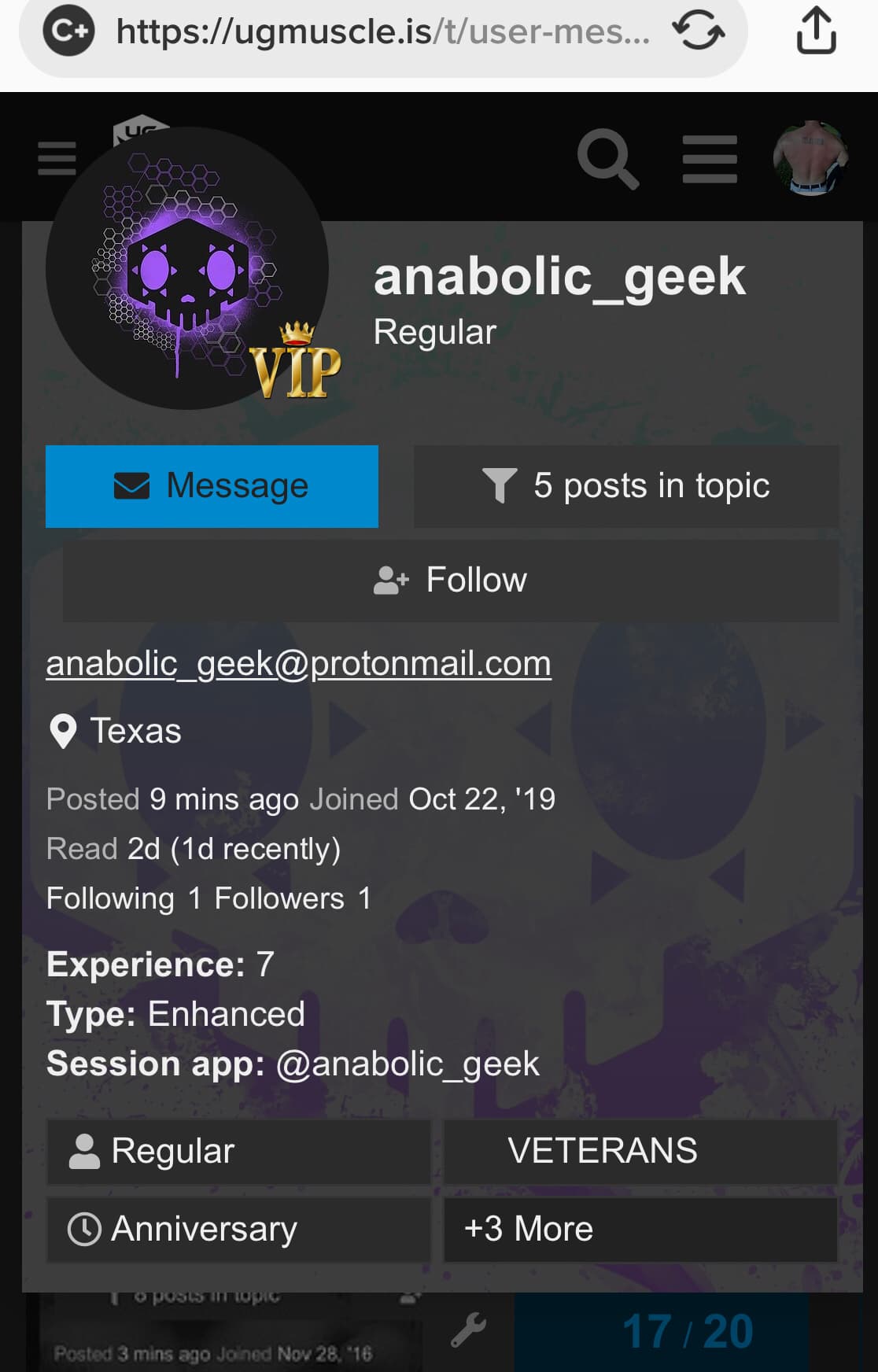This screenshot has height=1372, width=878.
Task: Tap the URL address field
Action: tap(382, 31)
